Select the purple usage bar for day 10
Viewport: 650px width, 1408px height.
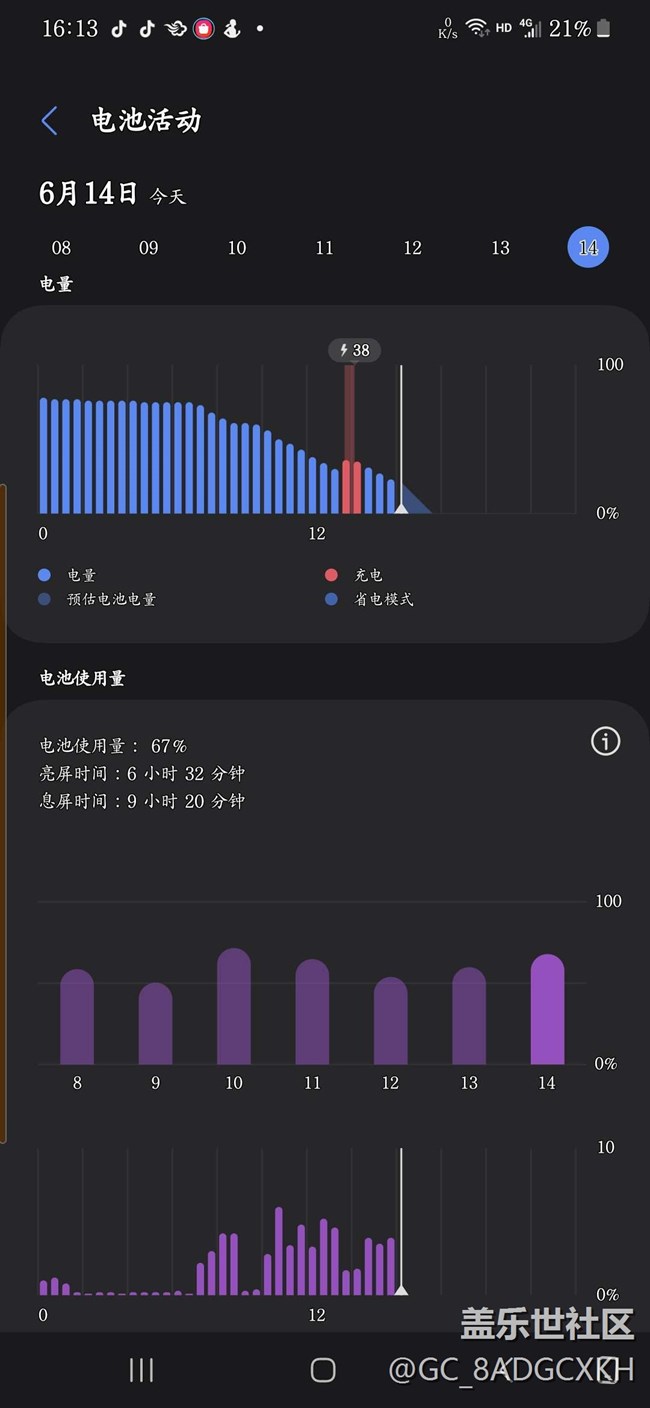tap(234, 1007)
